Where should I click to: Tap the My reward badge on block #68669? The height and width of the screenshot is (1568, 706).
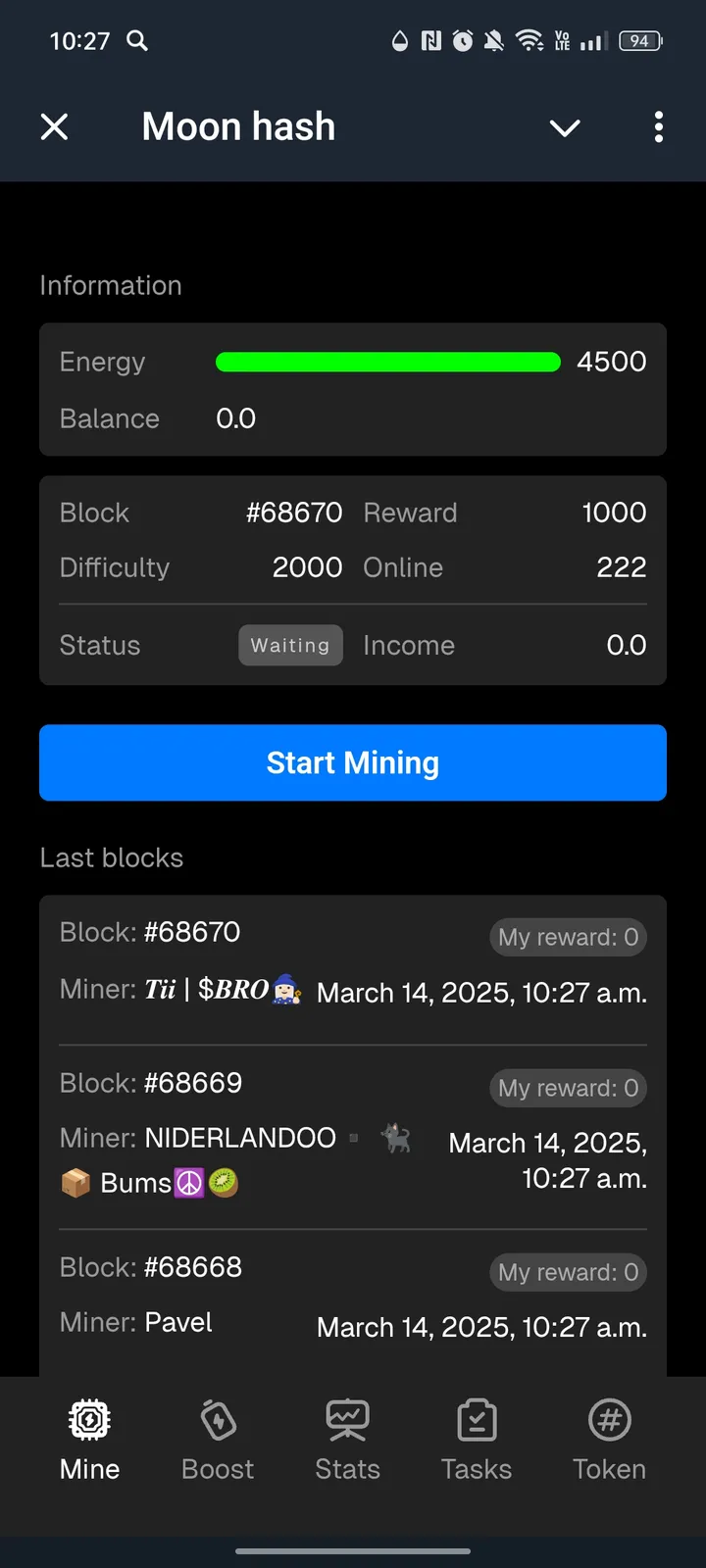point(568,1088)
